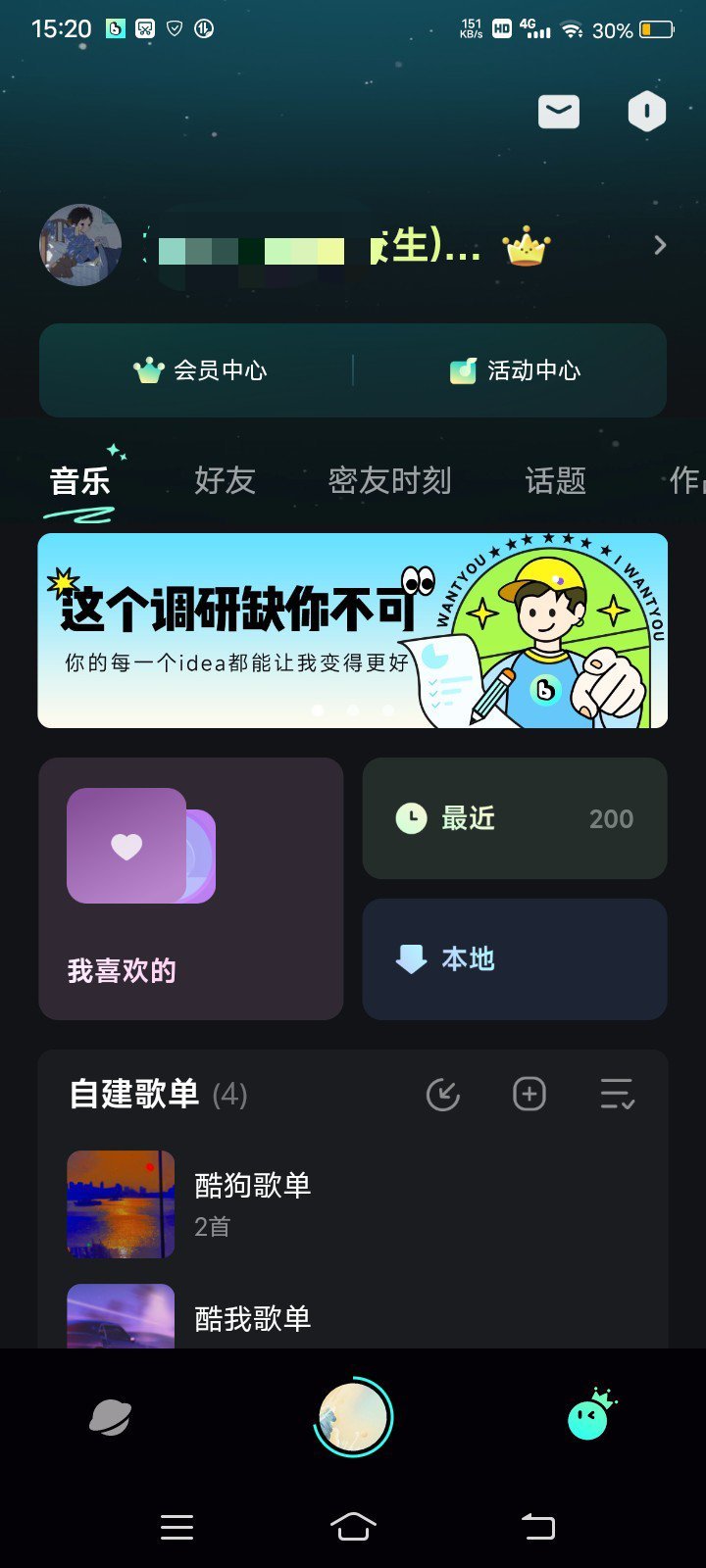This screenshot has width=706, height=1568.
Task: Open the 酷狗歌单 playlist cover
Action: pos(120,1205)
